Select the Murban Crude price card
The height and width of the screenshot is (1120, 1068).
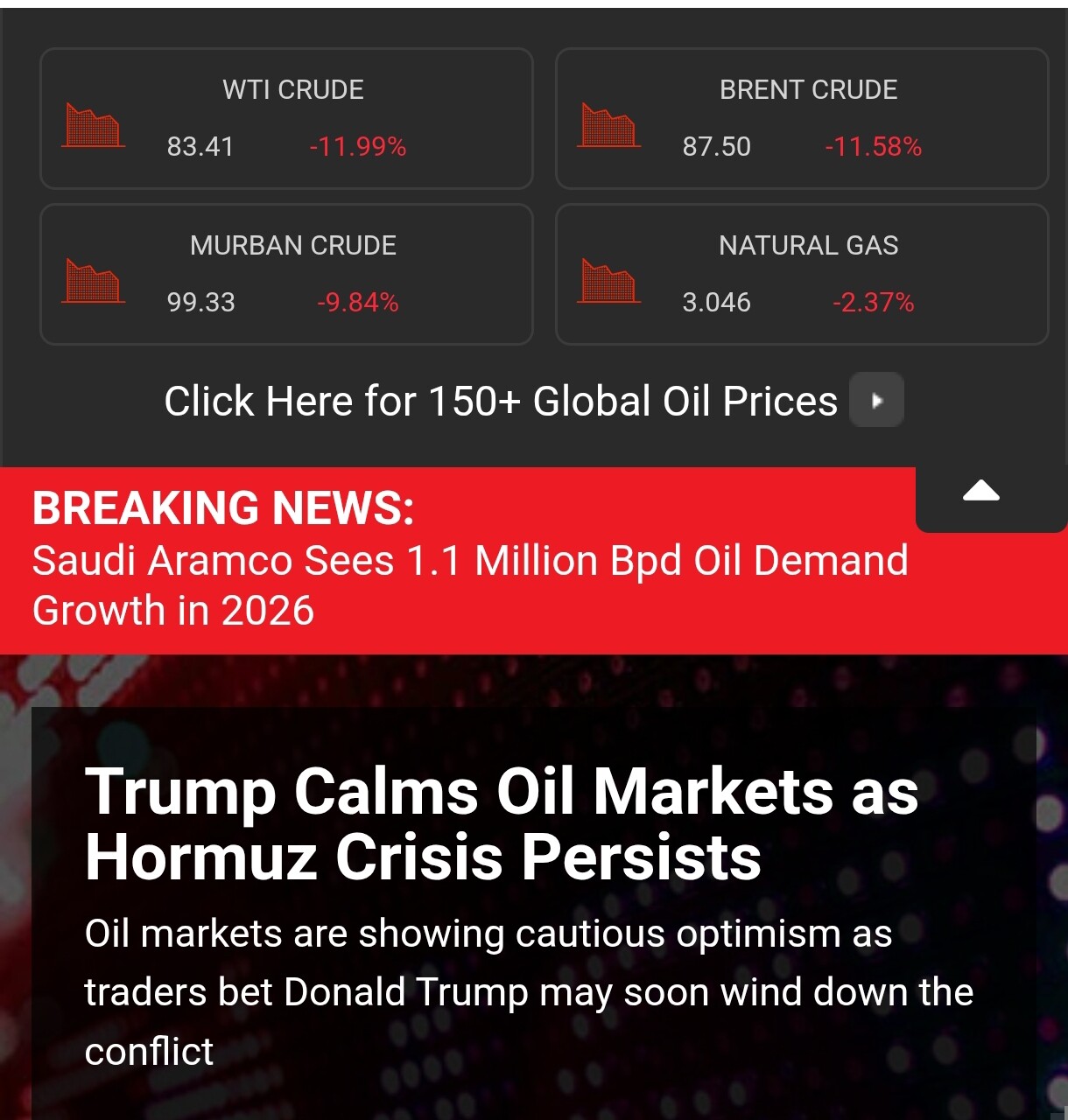tap(286, 275)
